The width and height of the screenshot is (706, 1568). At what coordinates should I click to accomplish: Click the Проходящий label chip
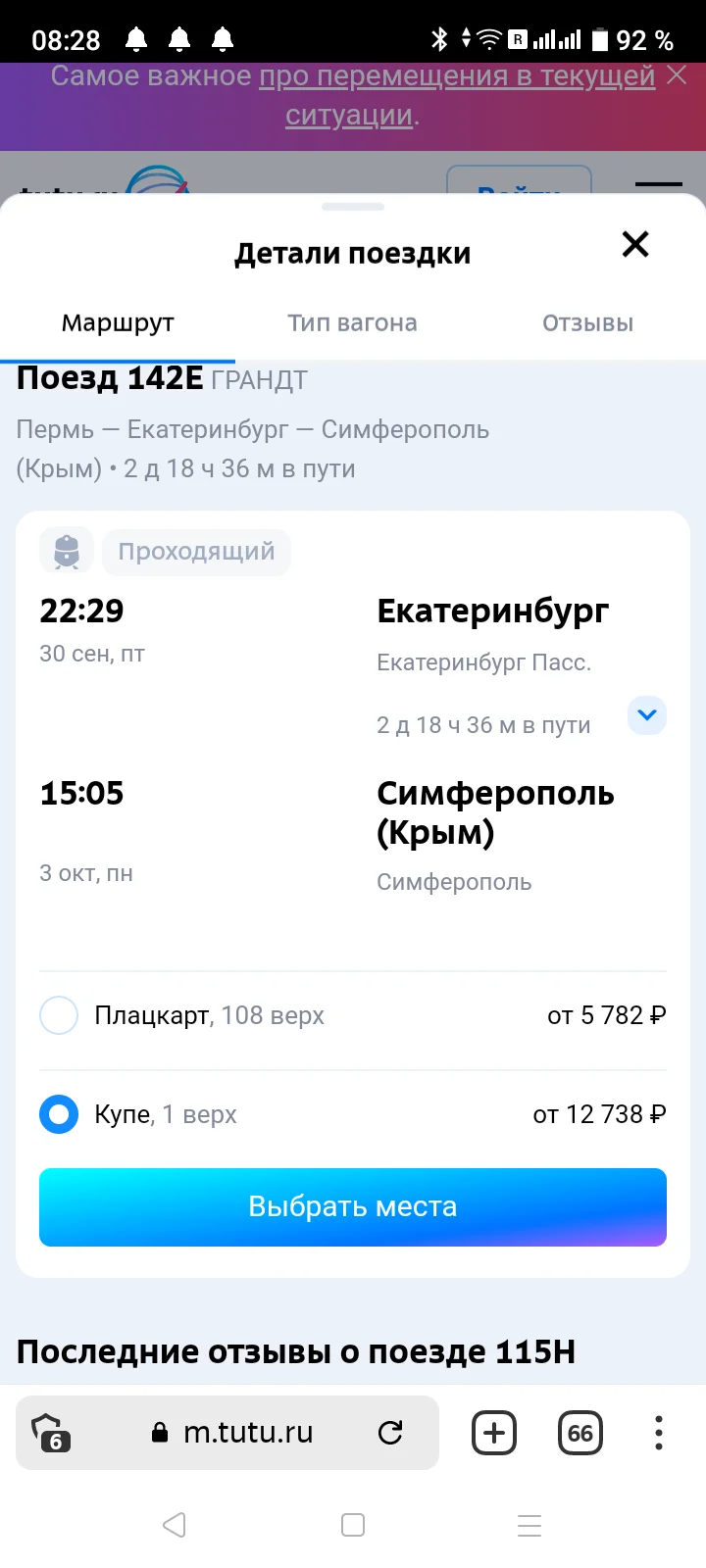[196, 551]
